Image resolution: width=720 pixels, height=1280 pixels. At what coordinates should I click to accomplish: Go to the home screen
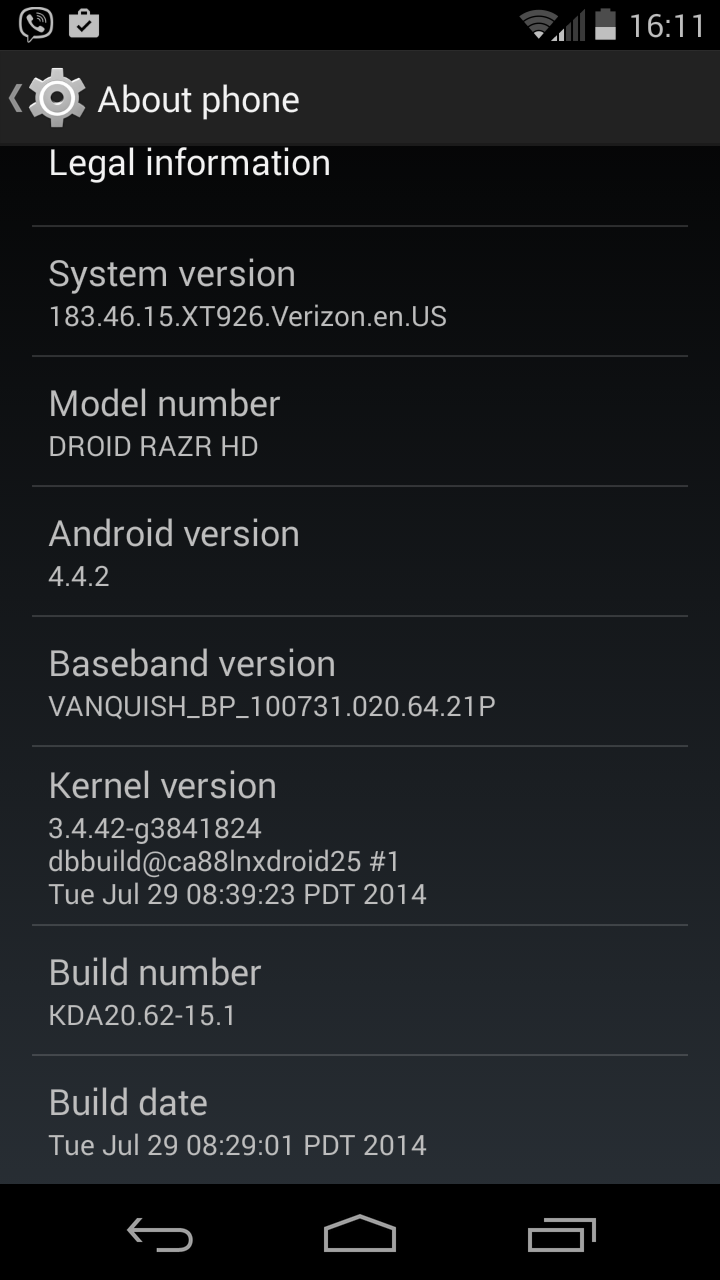[360, 1234]
